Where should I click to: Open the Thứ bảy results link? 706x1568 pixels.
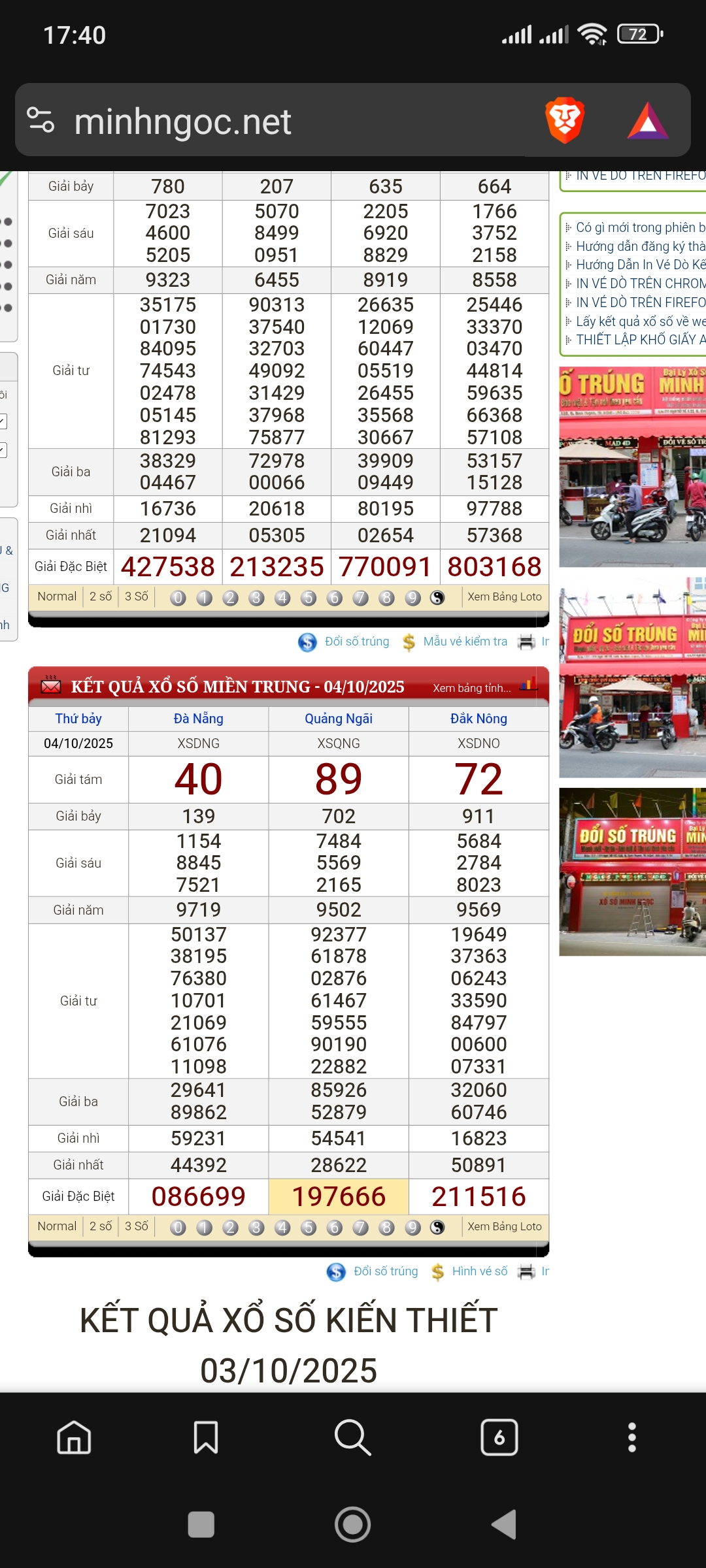point(78,719)
